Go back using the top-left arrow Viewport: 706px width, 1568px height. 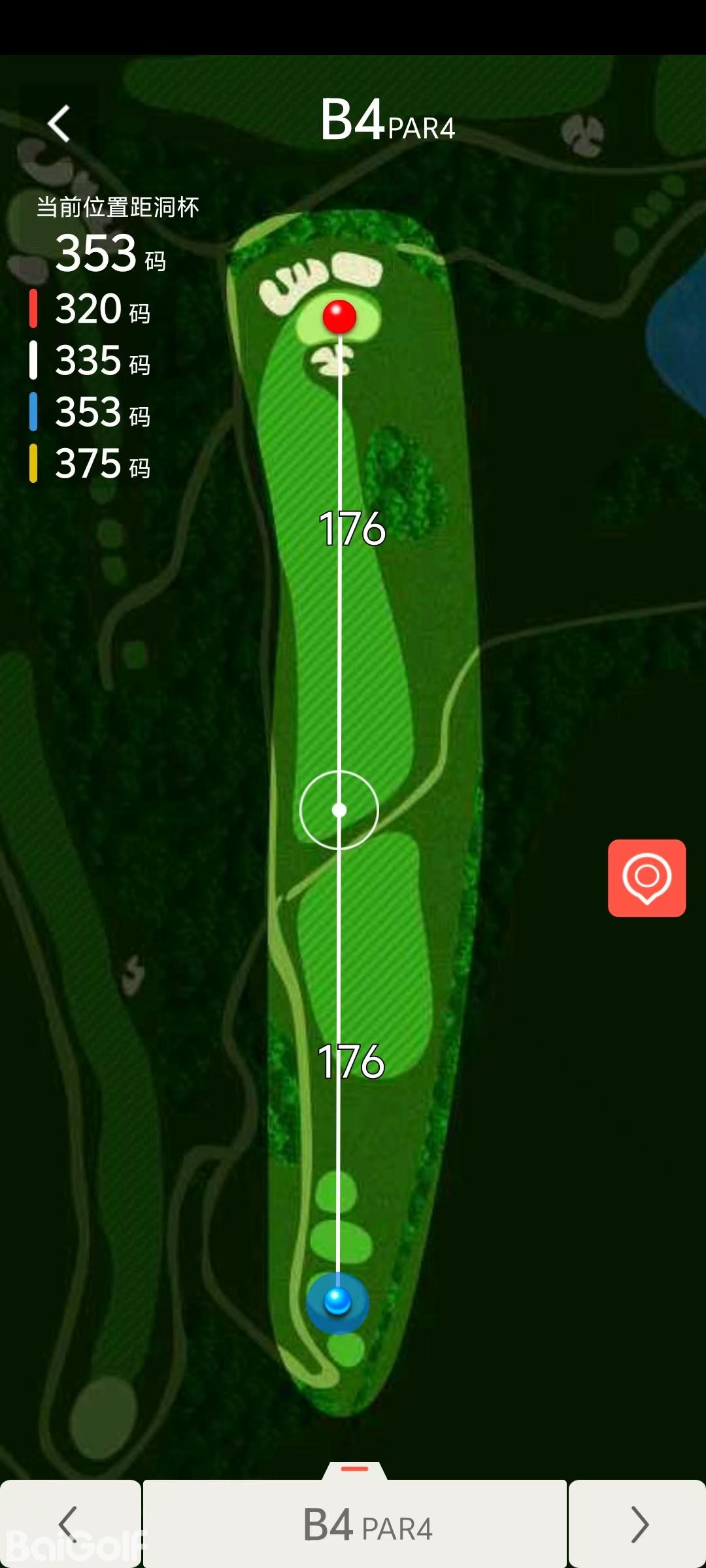pos(59,123)
